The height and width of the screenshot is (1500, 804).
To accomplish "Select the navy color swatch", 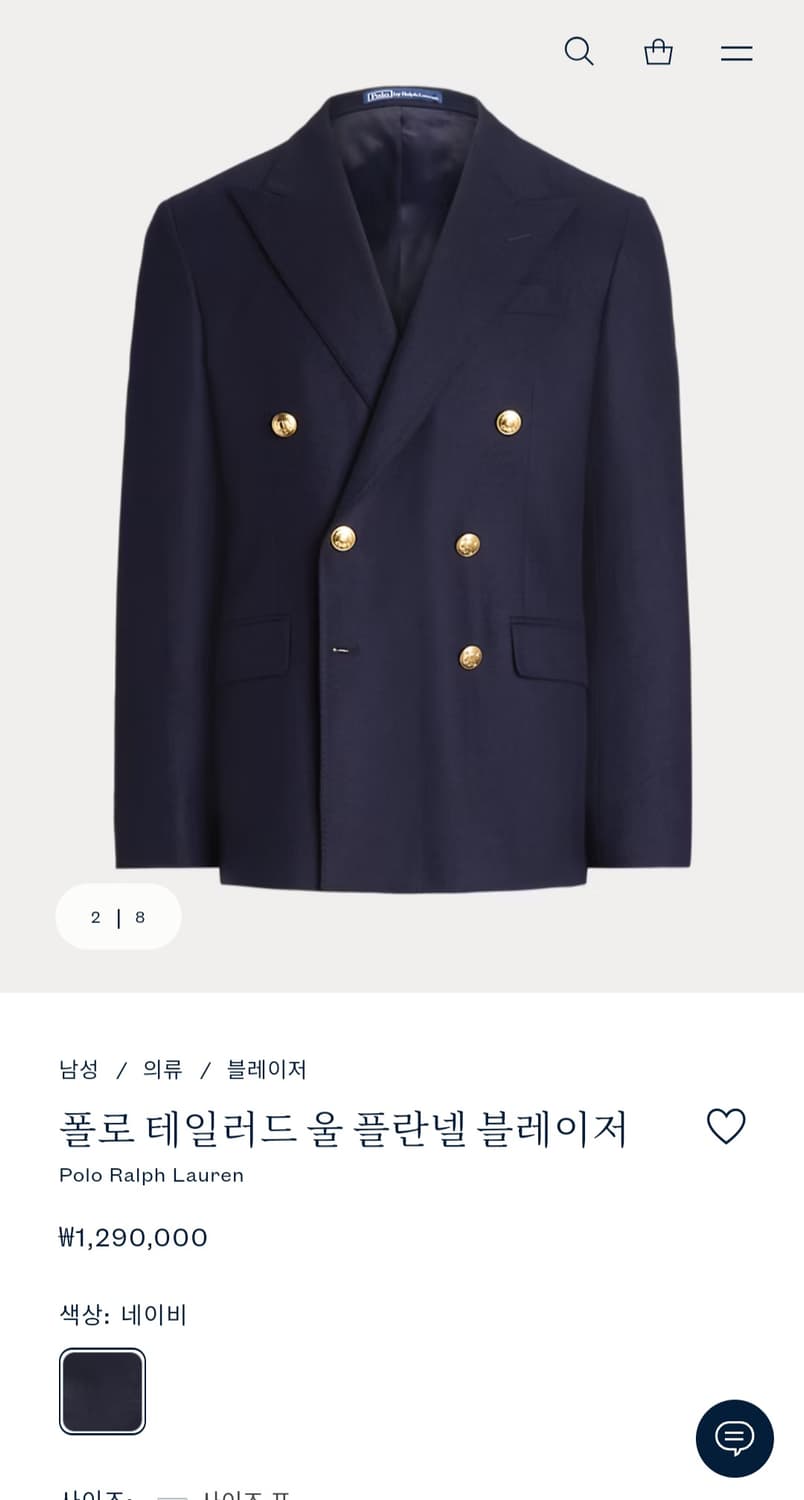I will [x=102, y=1391].
